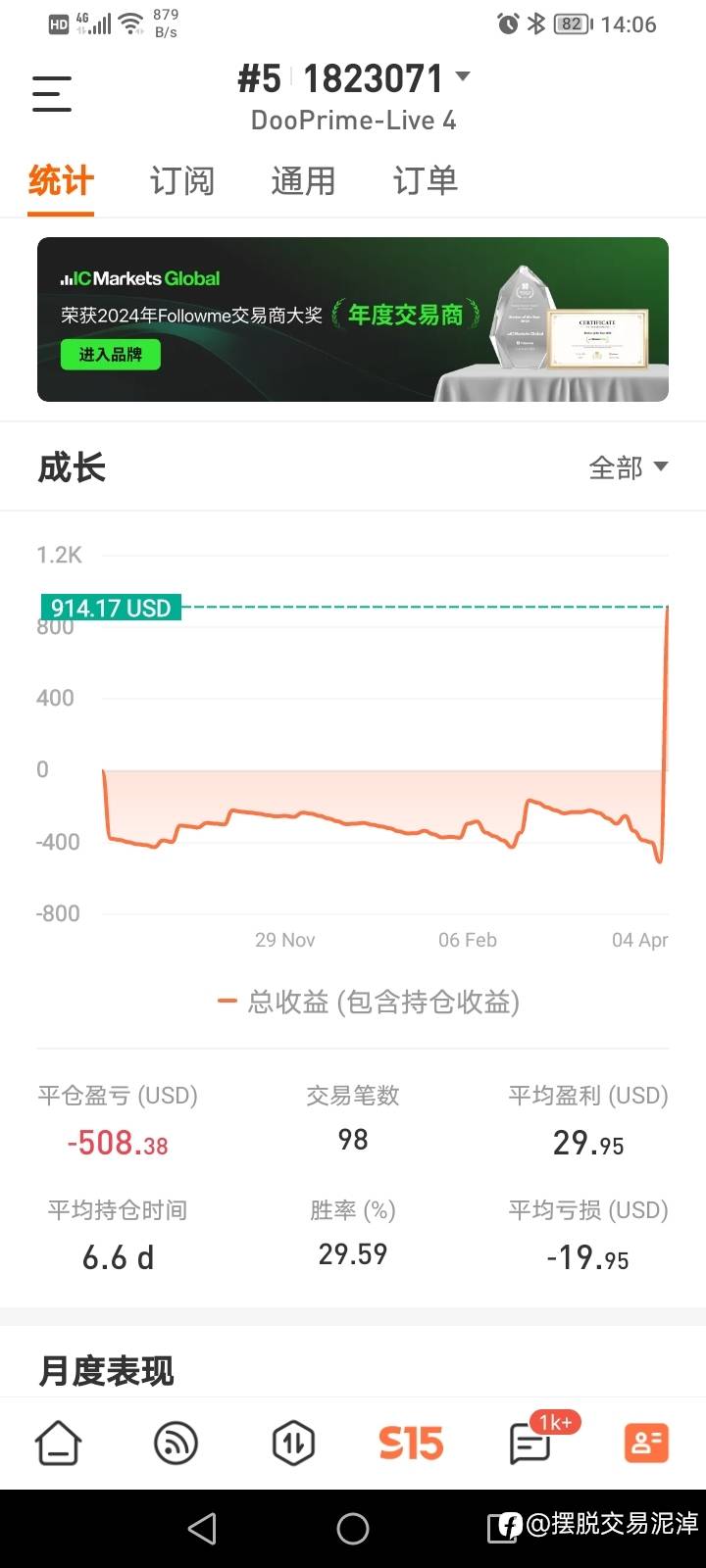The height and width of the screenshot is (1568, 706).
Task: Tap the system back button
Action: click(202, 1528)
